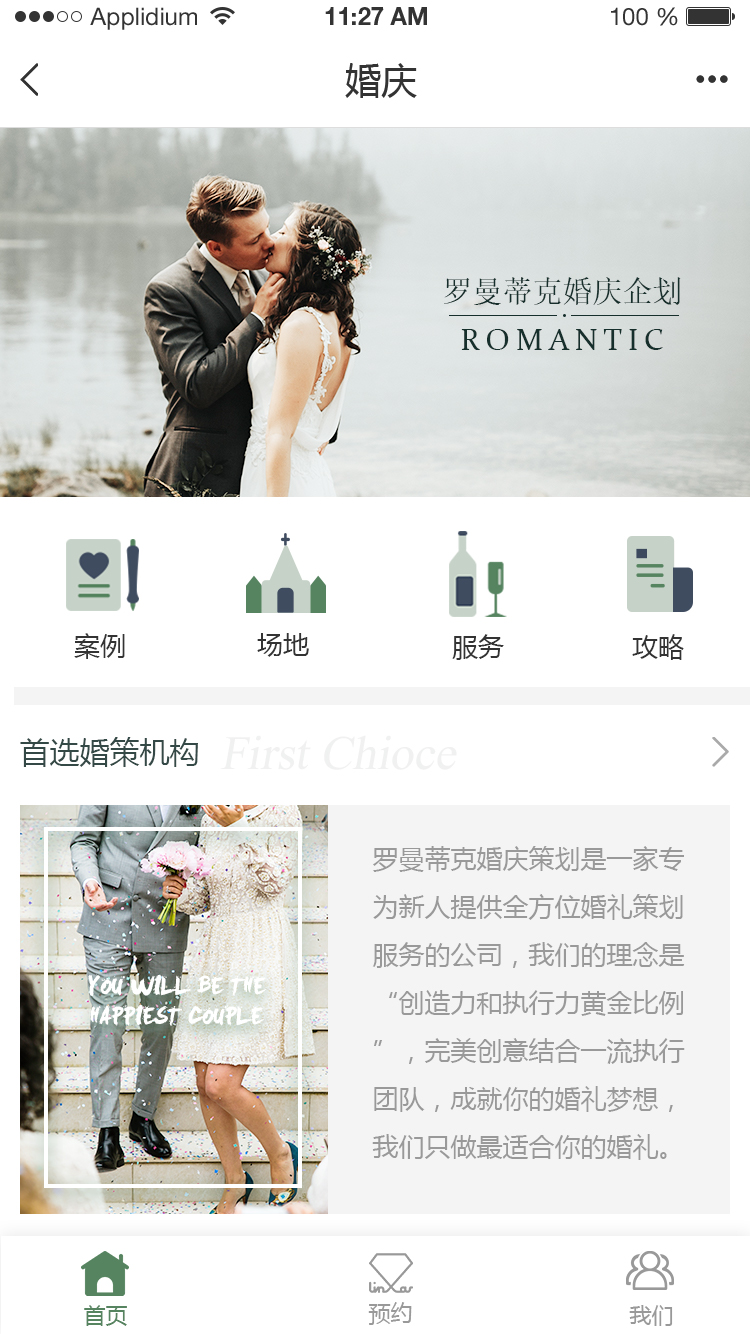Go back using the header arrow

coord(30,80)
